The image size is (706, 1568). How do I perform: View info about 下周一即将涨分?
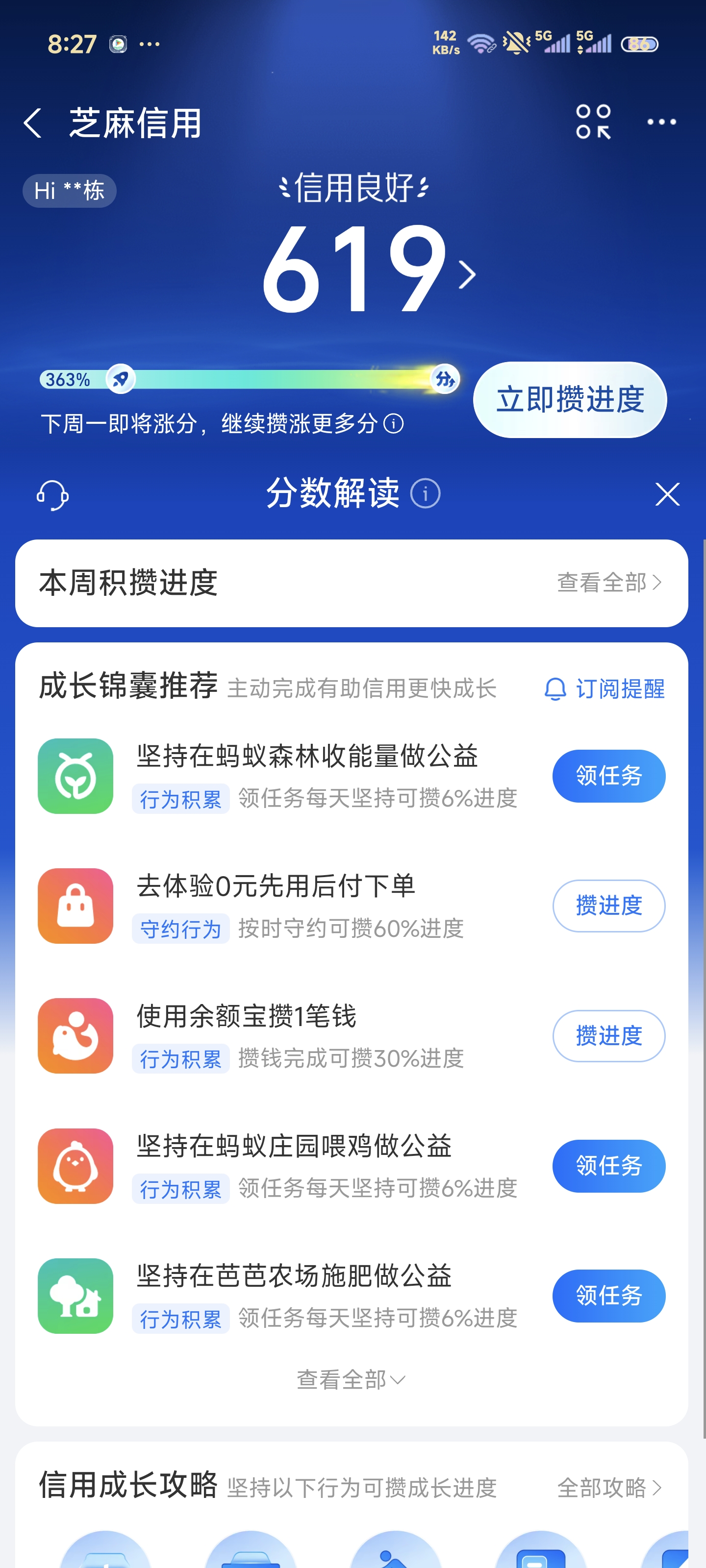394,424
